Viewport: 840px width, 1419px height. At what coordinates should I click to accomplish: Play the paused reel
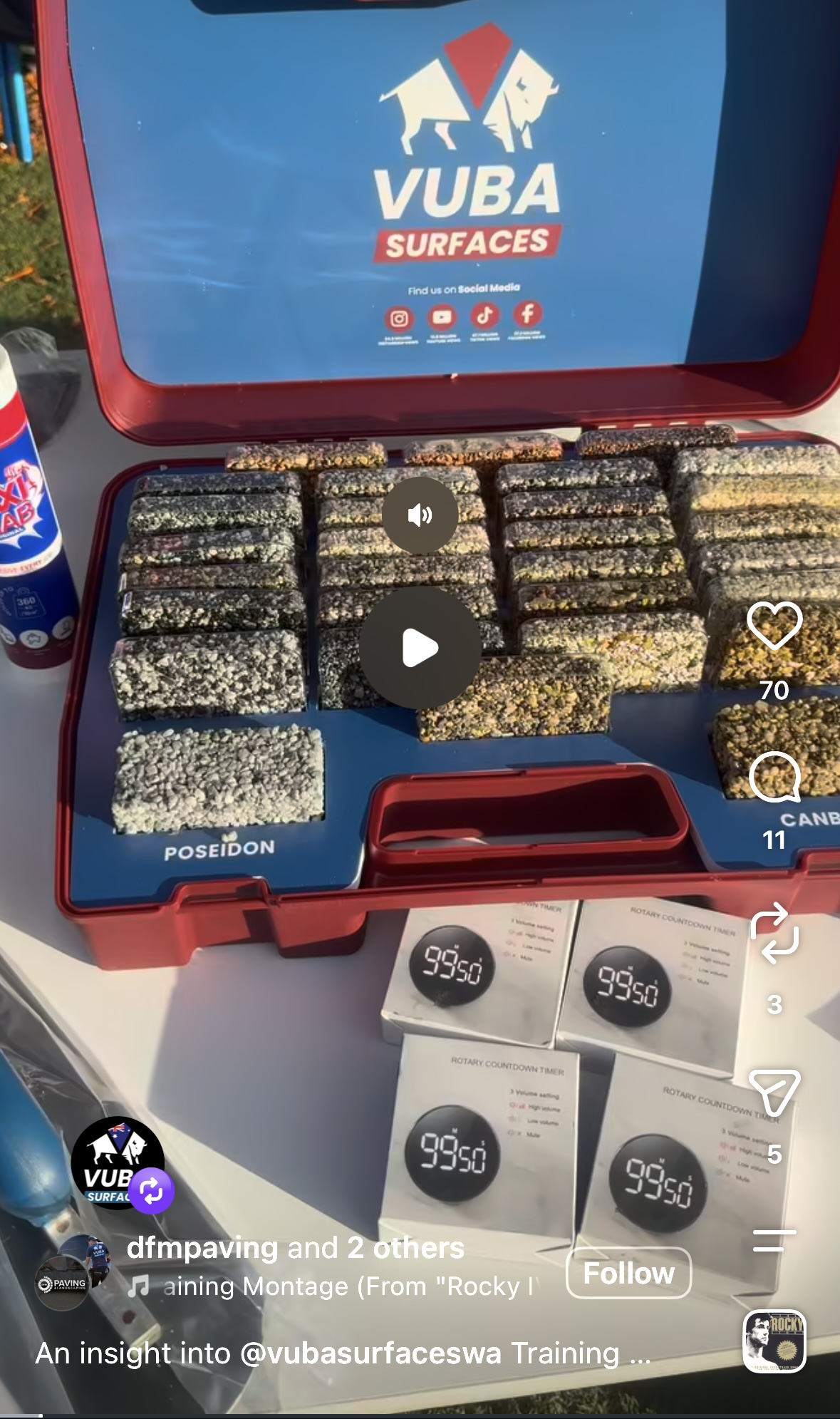[420, 647]
